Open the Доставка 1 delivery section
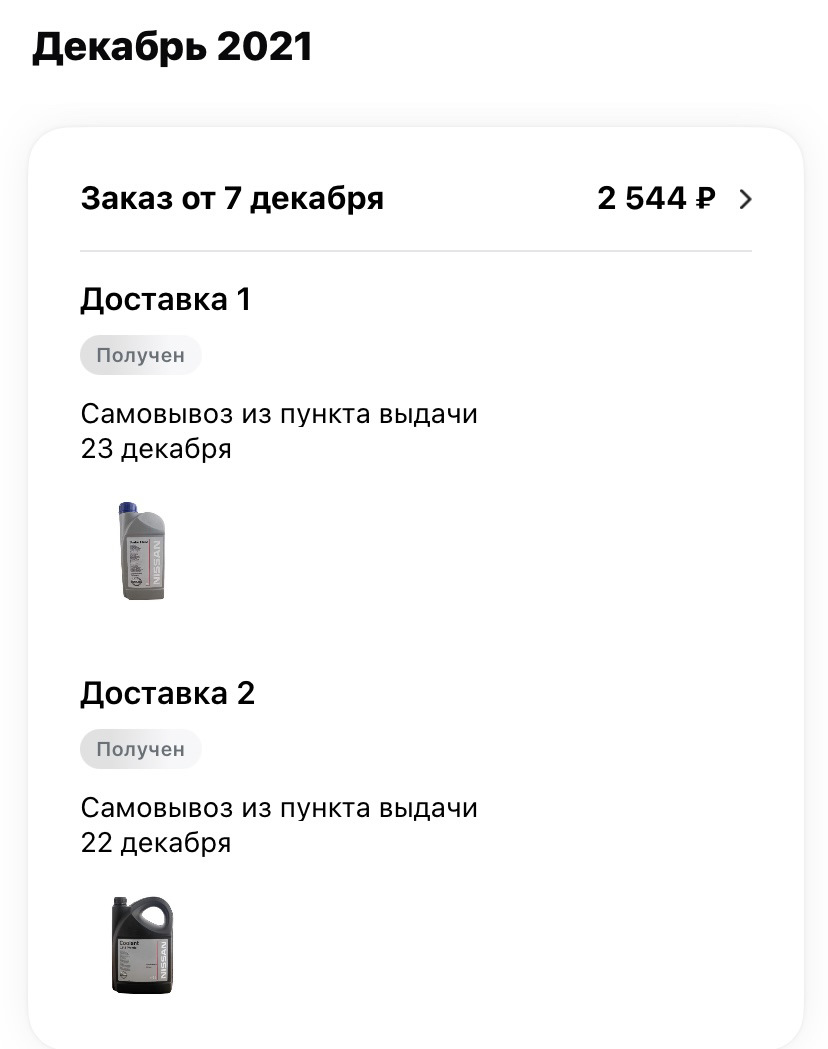Screen dimensions: 828x1049 (166, 299)
